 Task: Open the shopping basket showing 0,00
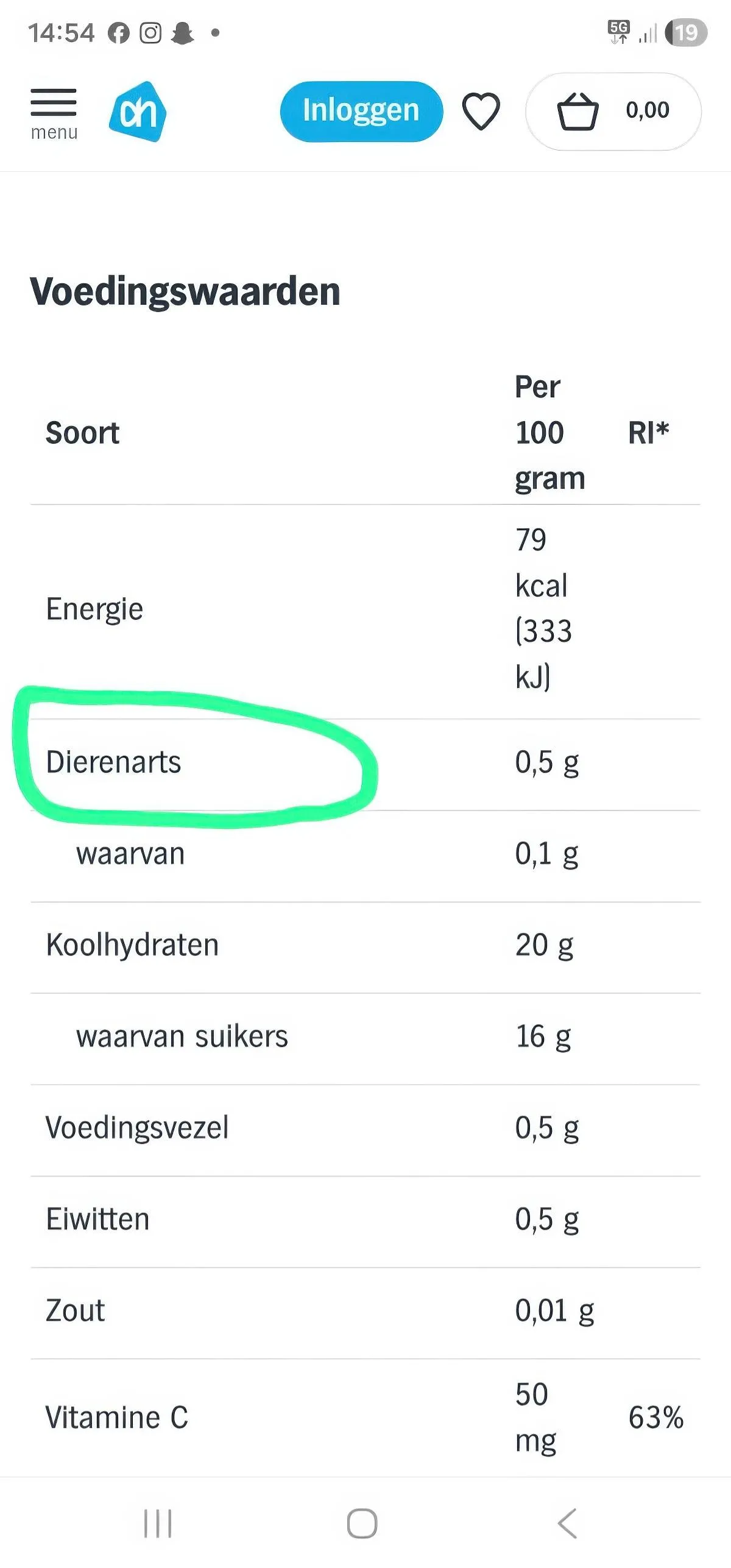click(x=613, y=112)
